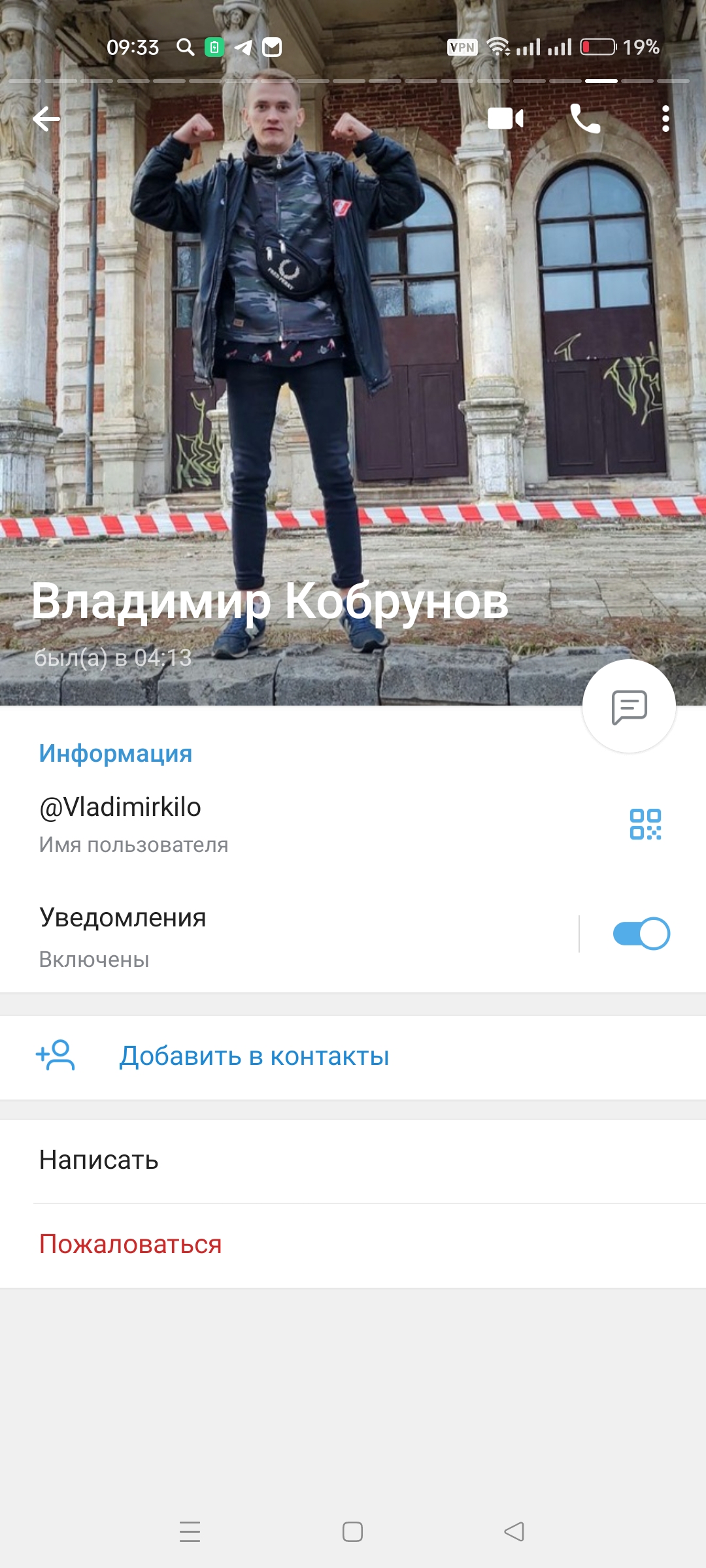The width and height of the screenshot is (706, 1568).
Task: Tap the system home button
Action: pos(352,1531)
